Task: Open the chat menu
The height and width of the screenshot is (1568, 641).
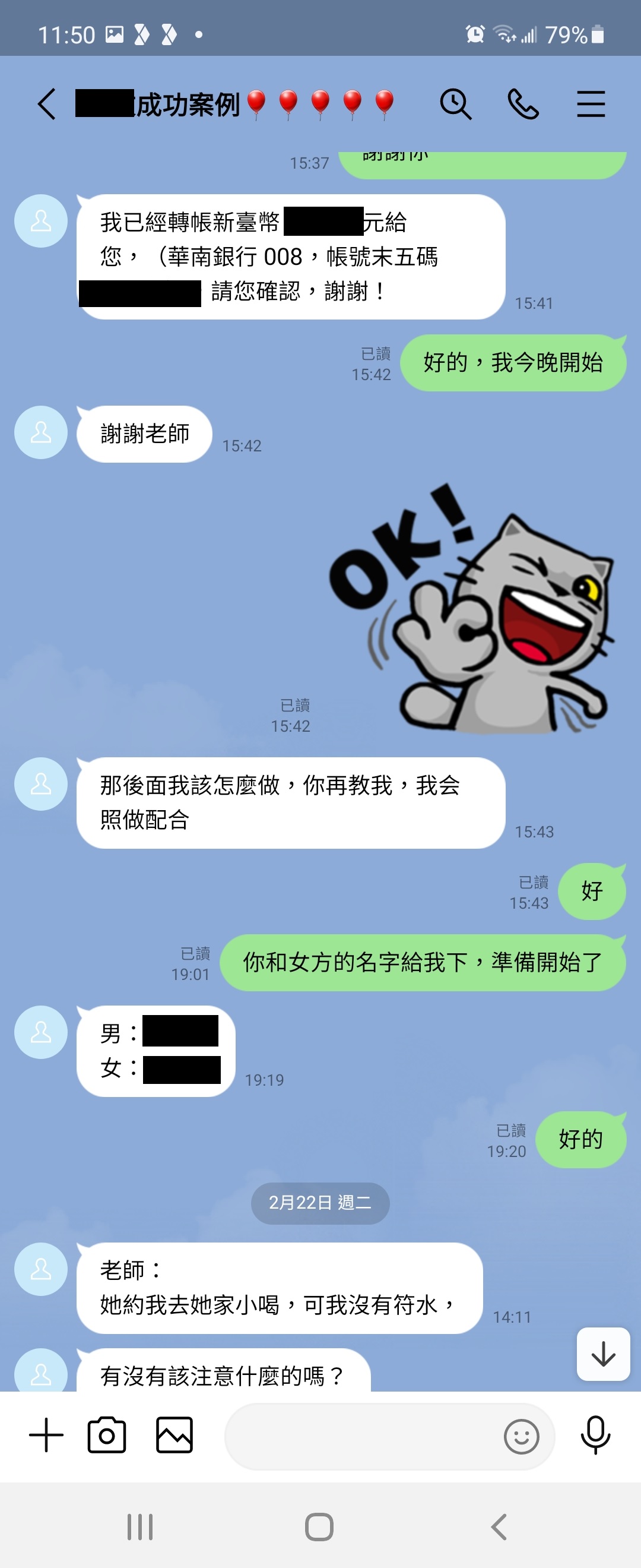Action: tap(591, 104)
